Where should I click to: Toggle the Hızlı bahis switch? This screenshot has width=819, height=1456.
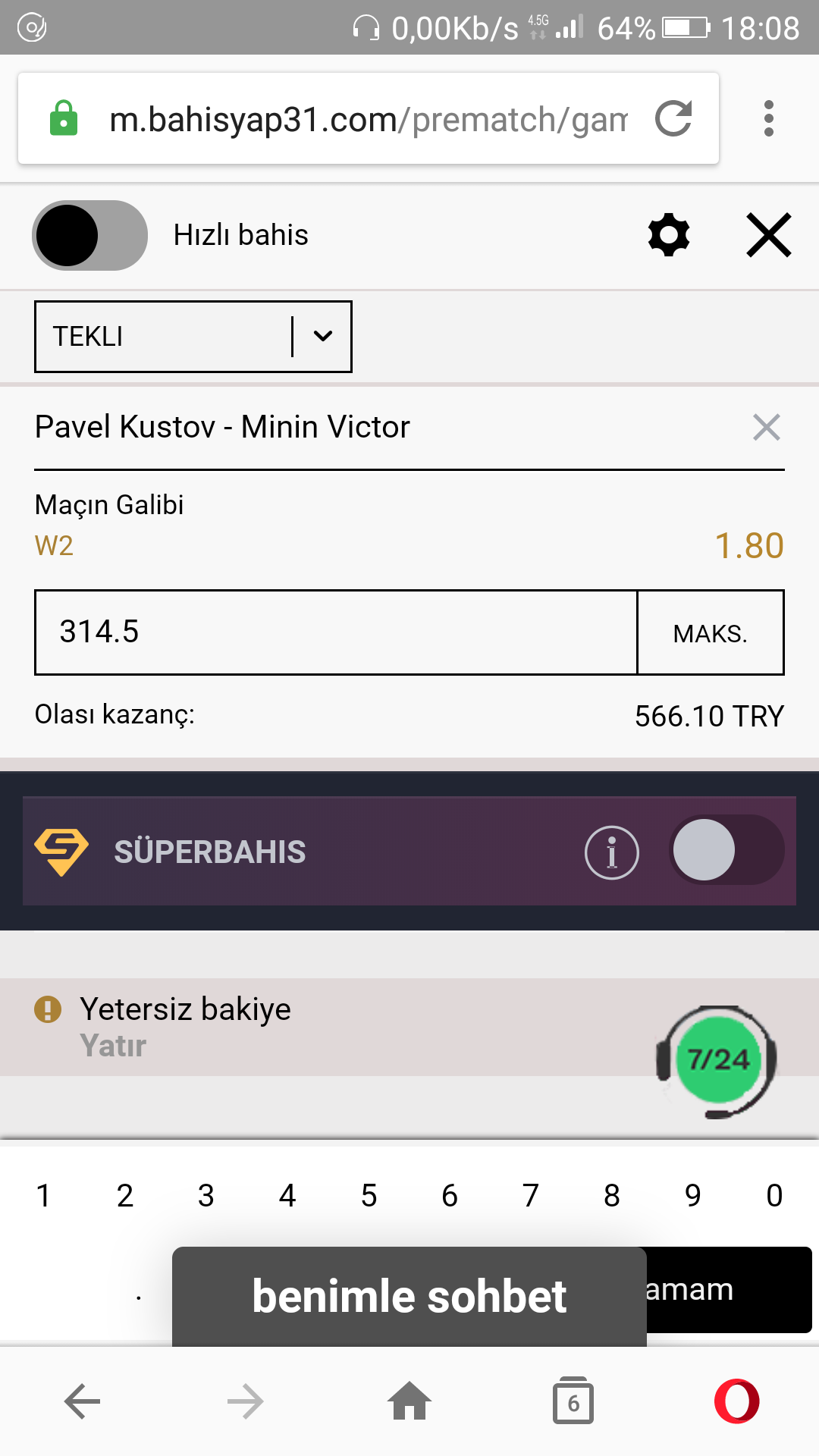(89, 235)
